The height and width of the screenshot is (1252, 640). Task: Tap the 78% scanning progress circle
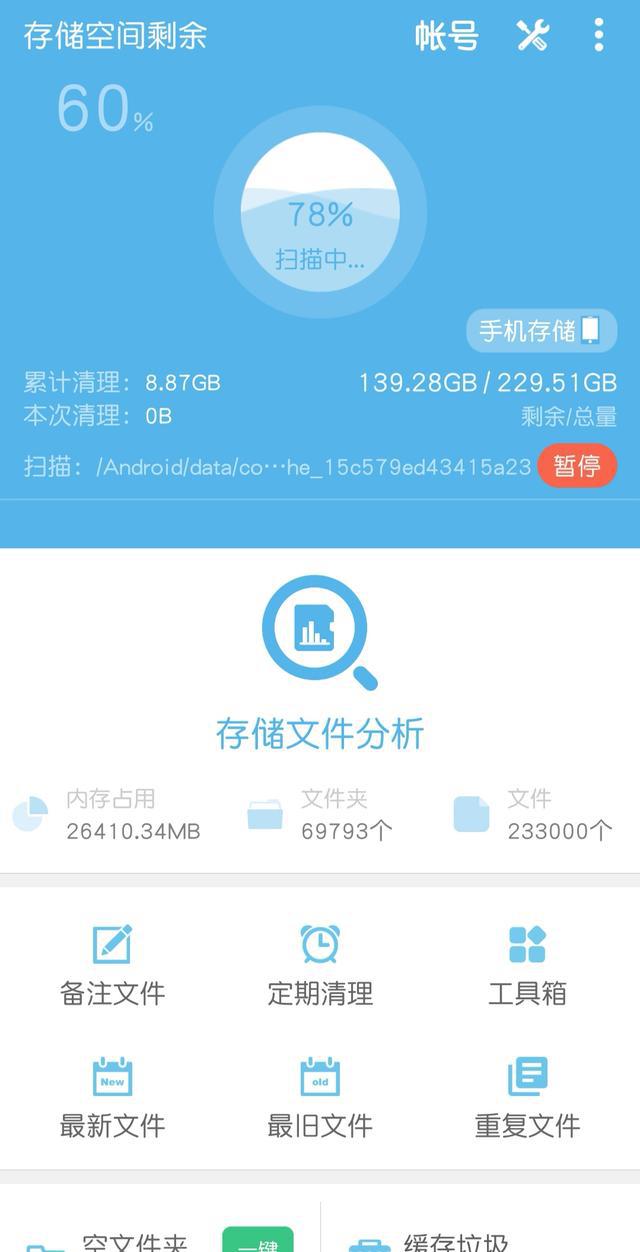[320, 213]
